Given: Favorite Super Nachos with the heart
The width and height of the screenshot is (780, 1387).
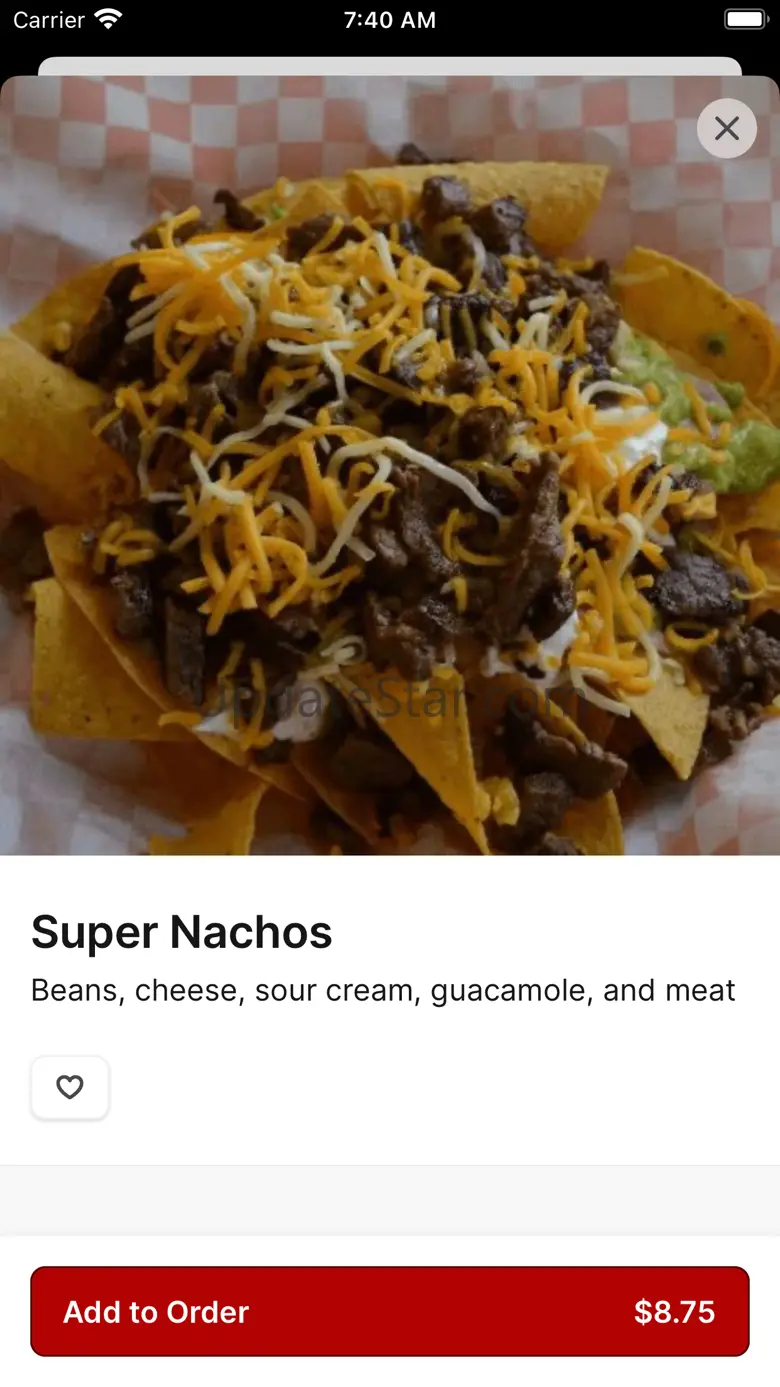Looking at the screenshot, I should pyautogui.click(x=70, y=1087).
